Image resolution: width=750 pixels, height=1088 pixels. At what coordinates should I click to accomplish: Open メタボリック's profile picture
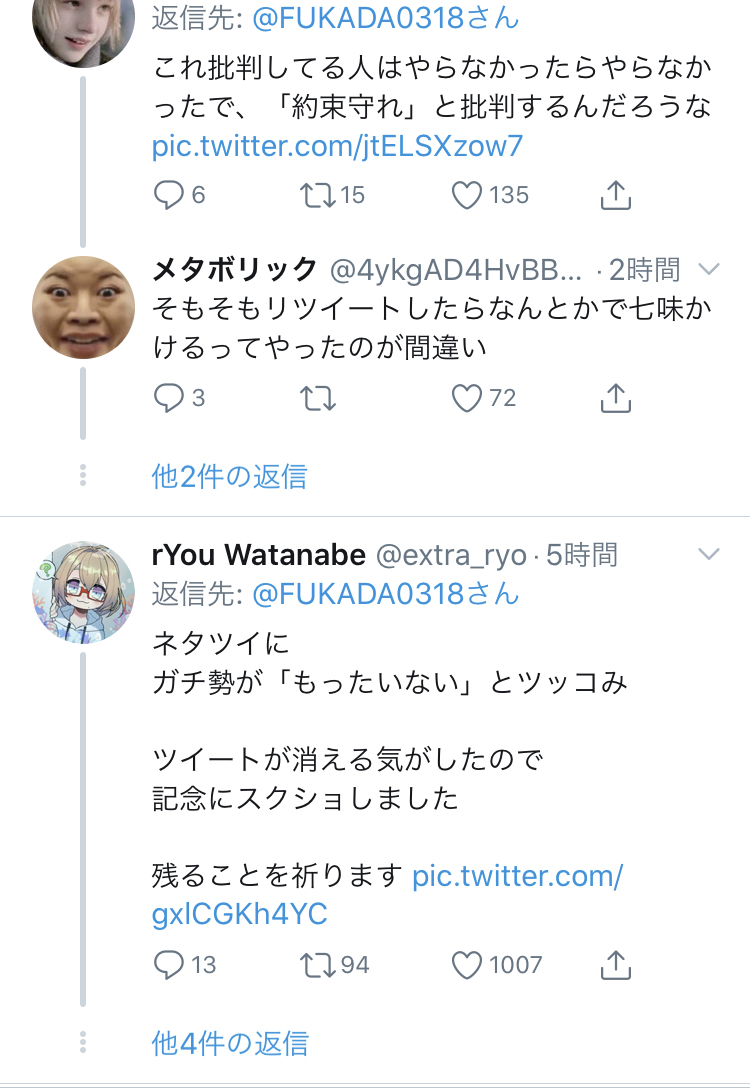pos(84,307)
